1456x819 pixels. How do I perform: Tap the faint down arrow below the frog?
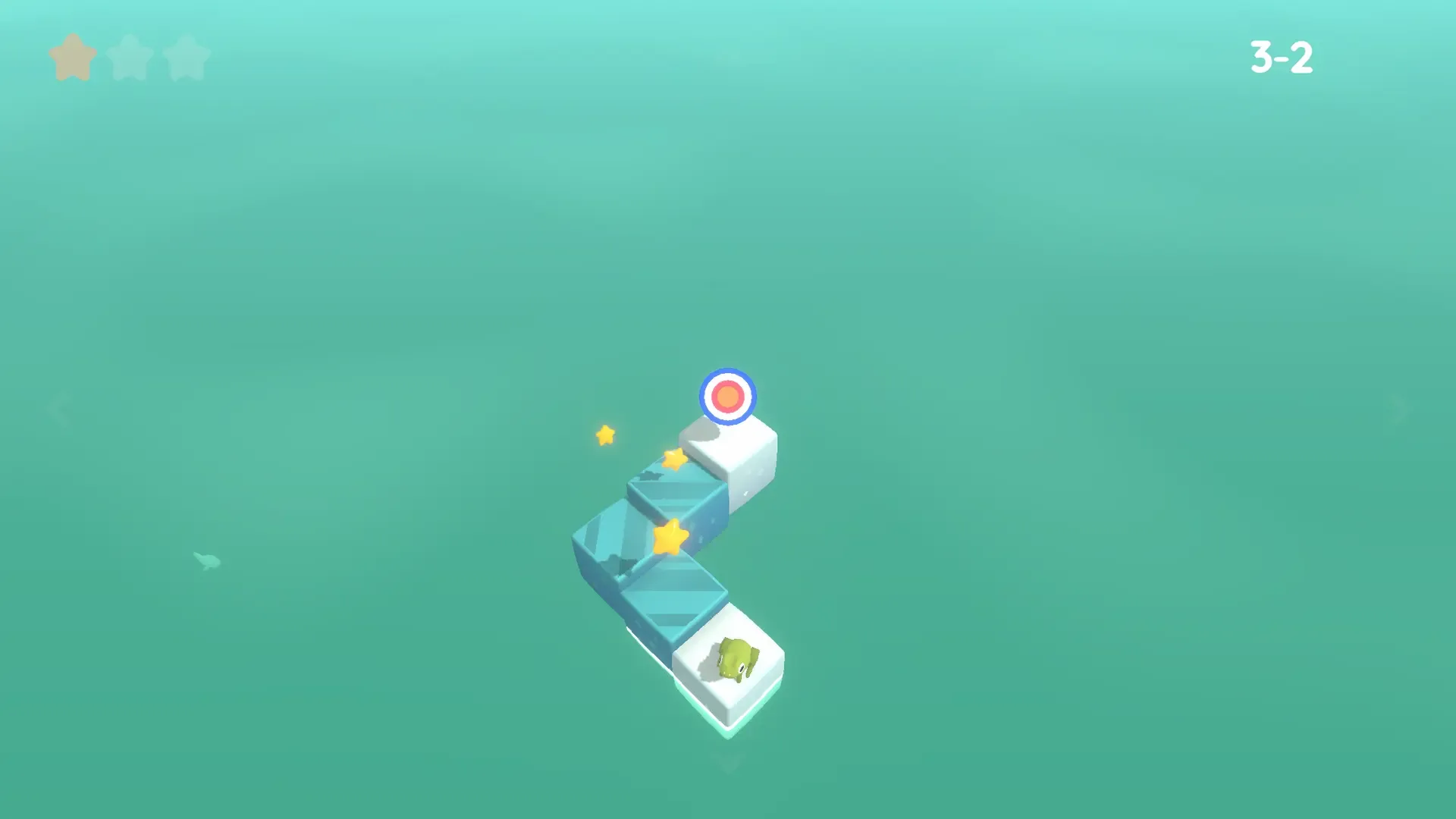tap(729, 764)
